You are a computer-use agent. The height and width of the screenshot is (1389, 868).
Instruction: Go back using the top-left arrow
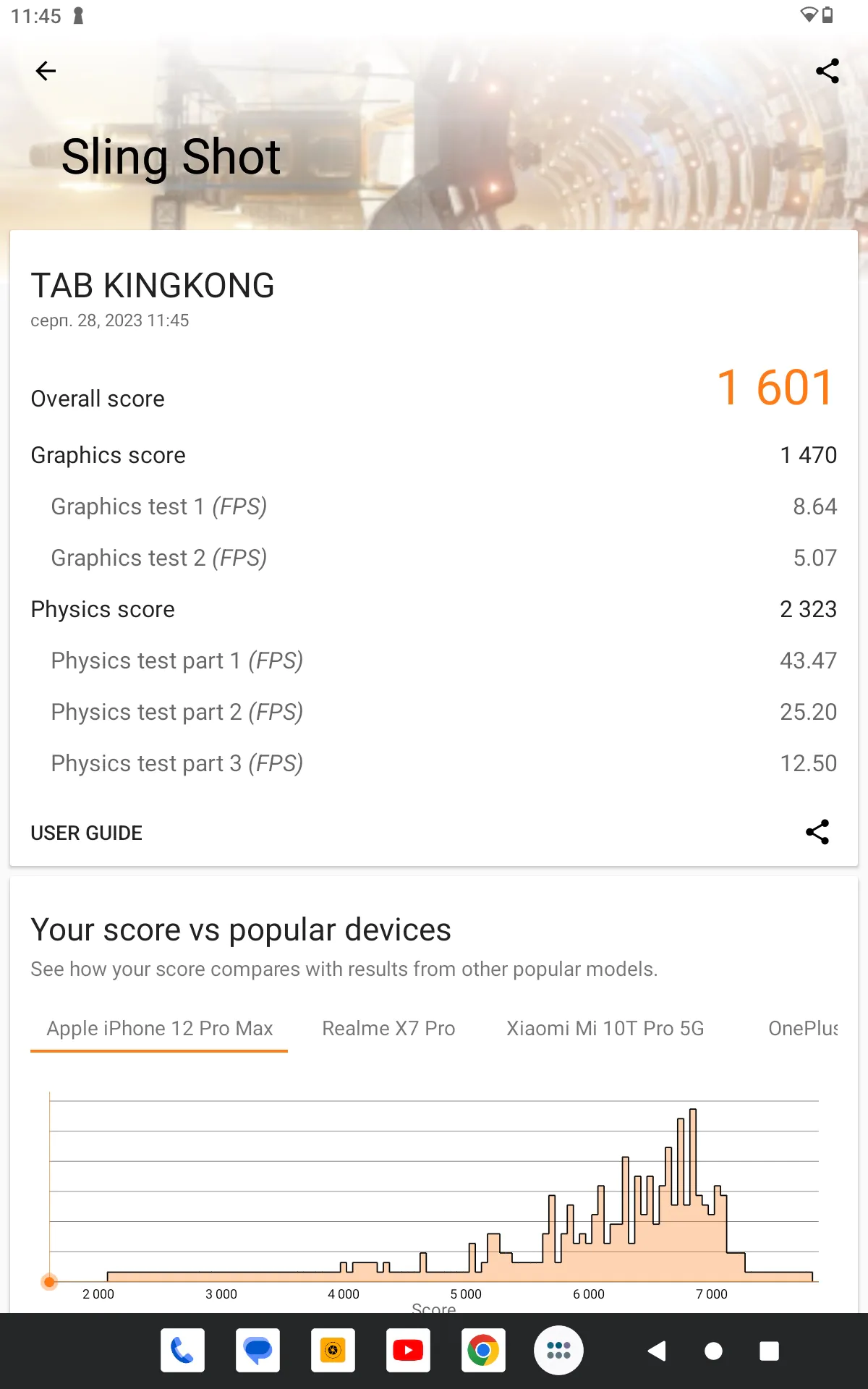pyautogui.click(x=46, y=71)
